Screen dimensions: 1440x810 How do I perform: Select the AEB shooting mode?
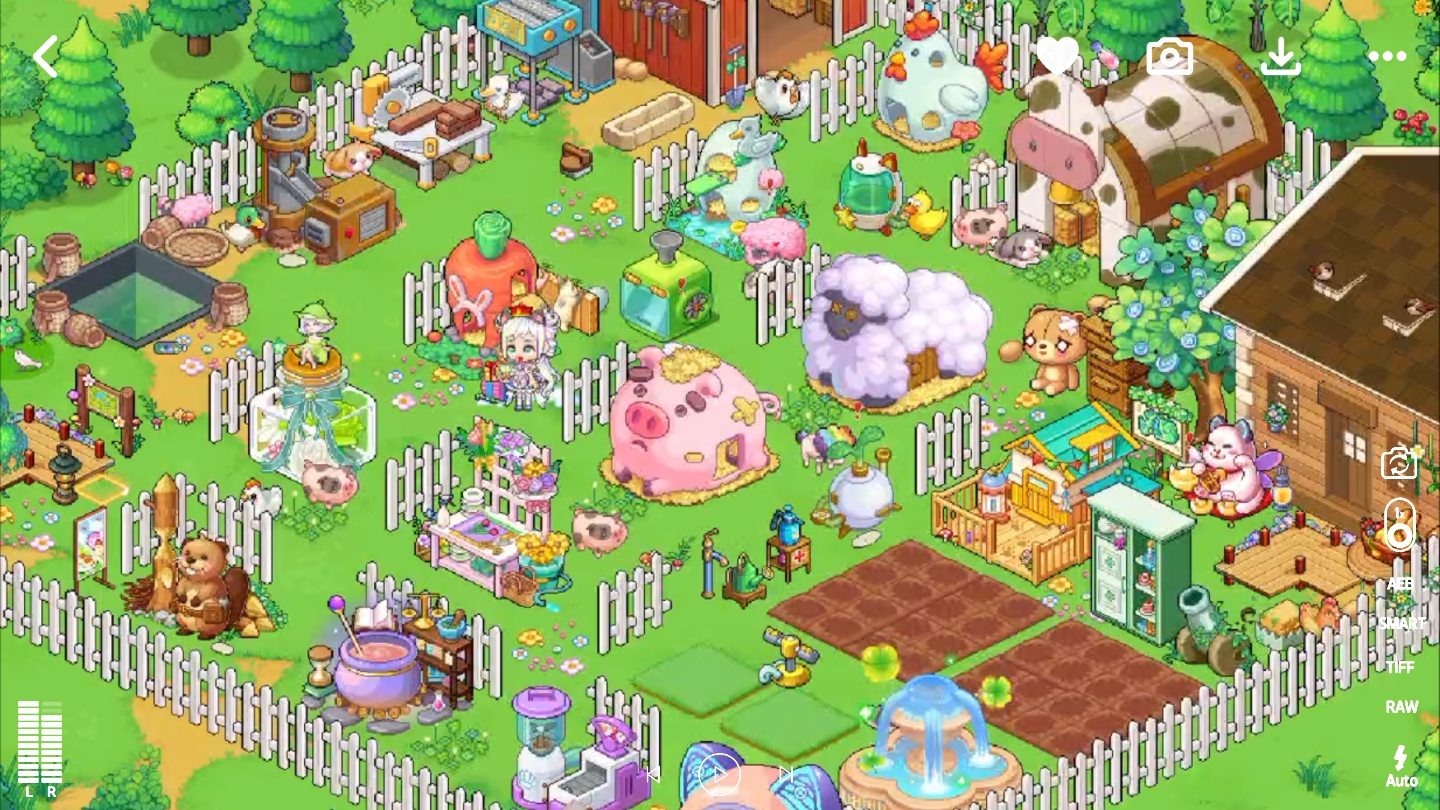click(x=1400, y=584)
